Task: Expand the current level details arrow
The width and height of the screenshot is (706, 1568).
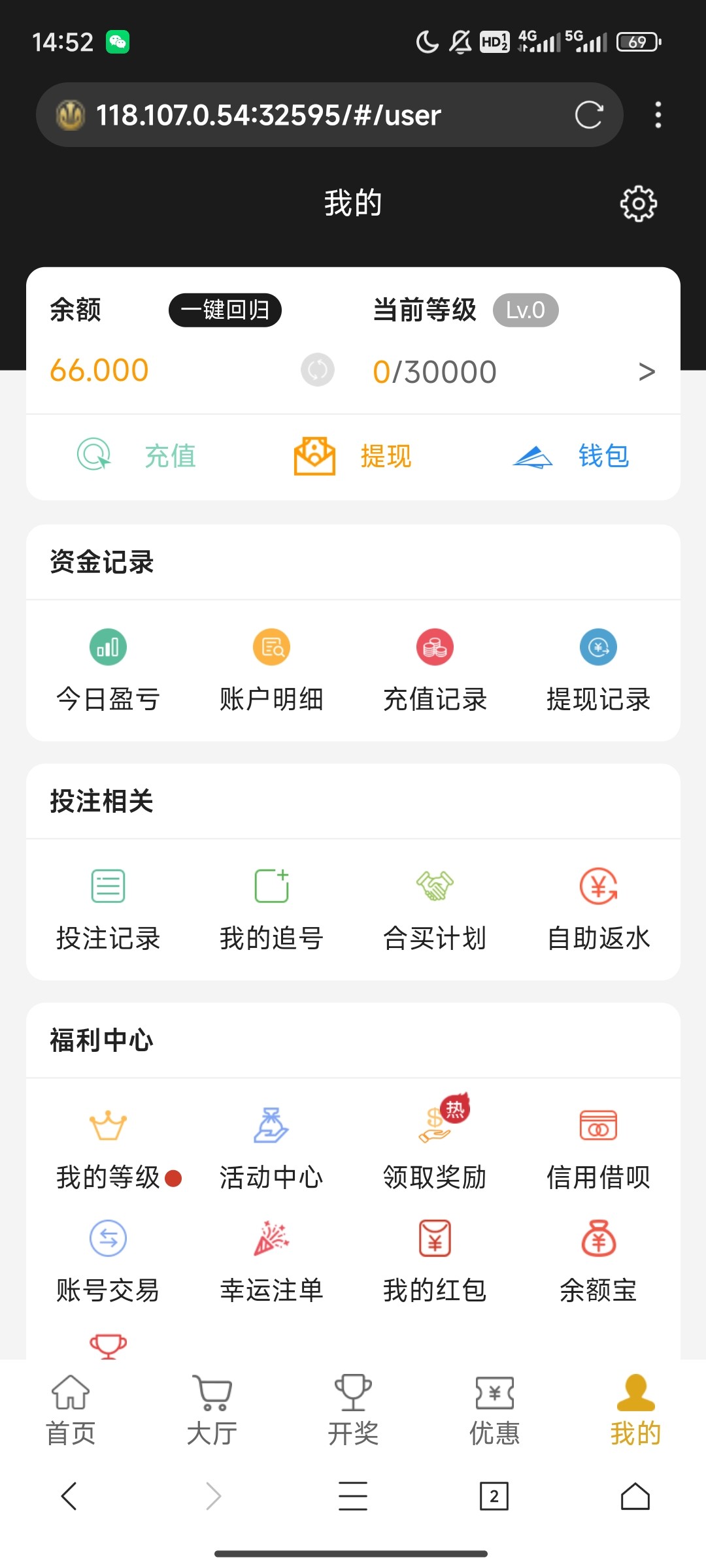Action: point(646,372)
